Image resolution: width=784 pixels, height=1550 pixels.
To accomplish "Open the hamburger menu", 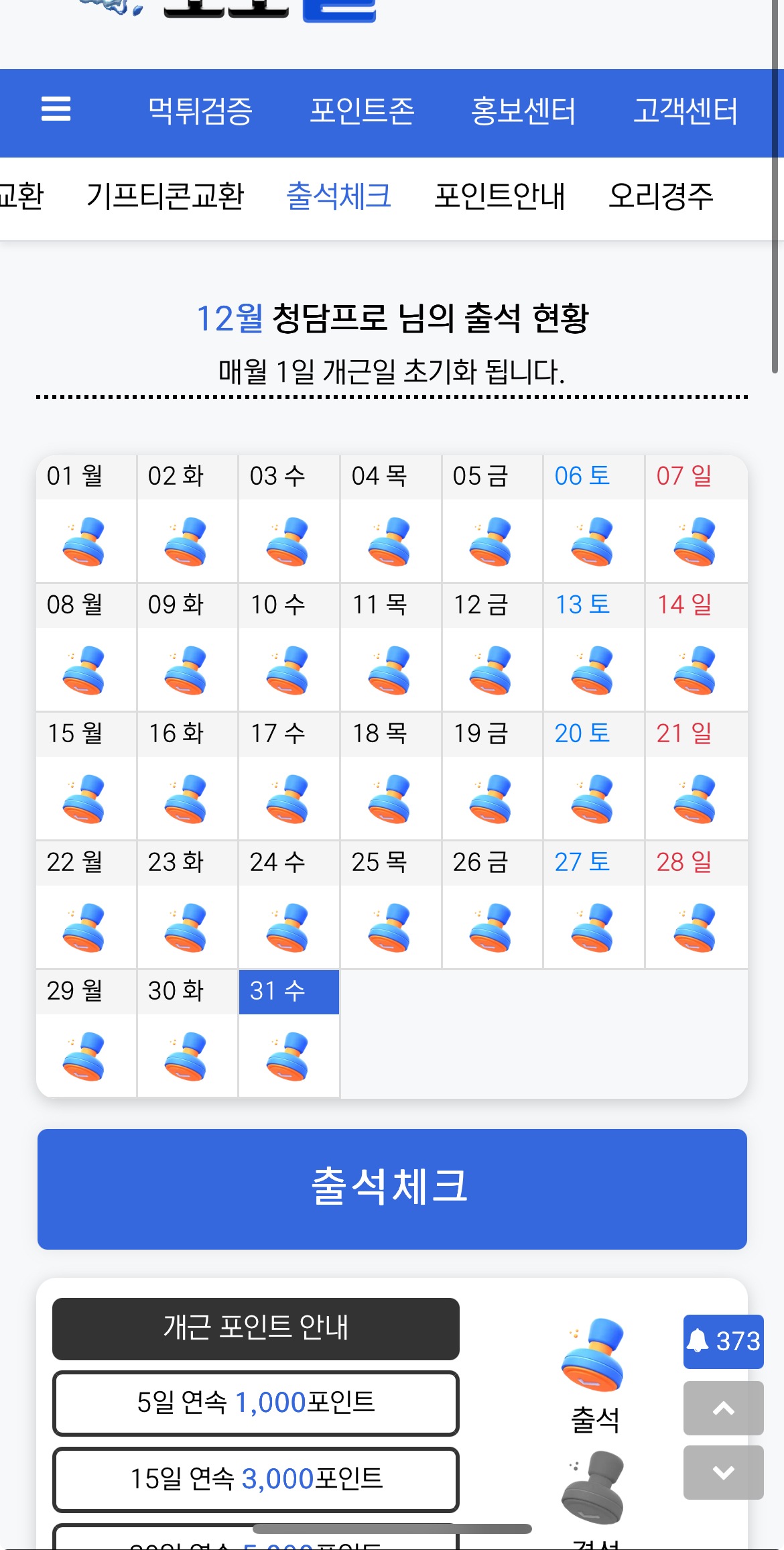I will [x=56, y=110].
